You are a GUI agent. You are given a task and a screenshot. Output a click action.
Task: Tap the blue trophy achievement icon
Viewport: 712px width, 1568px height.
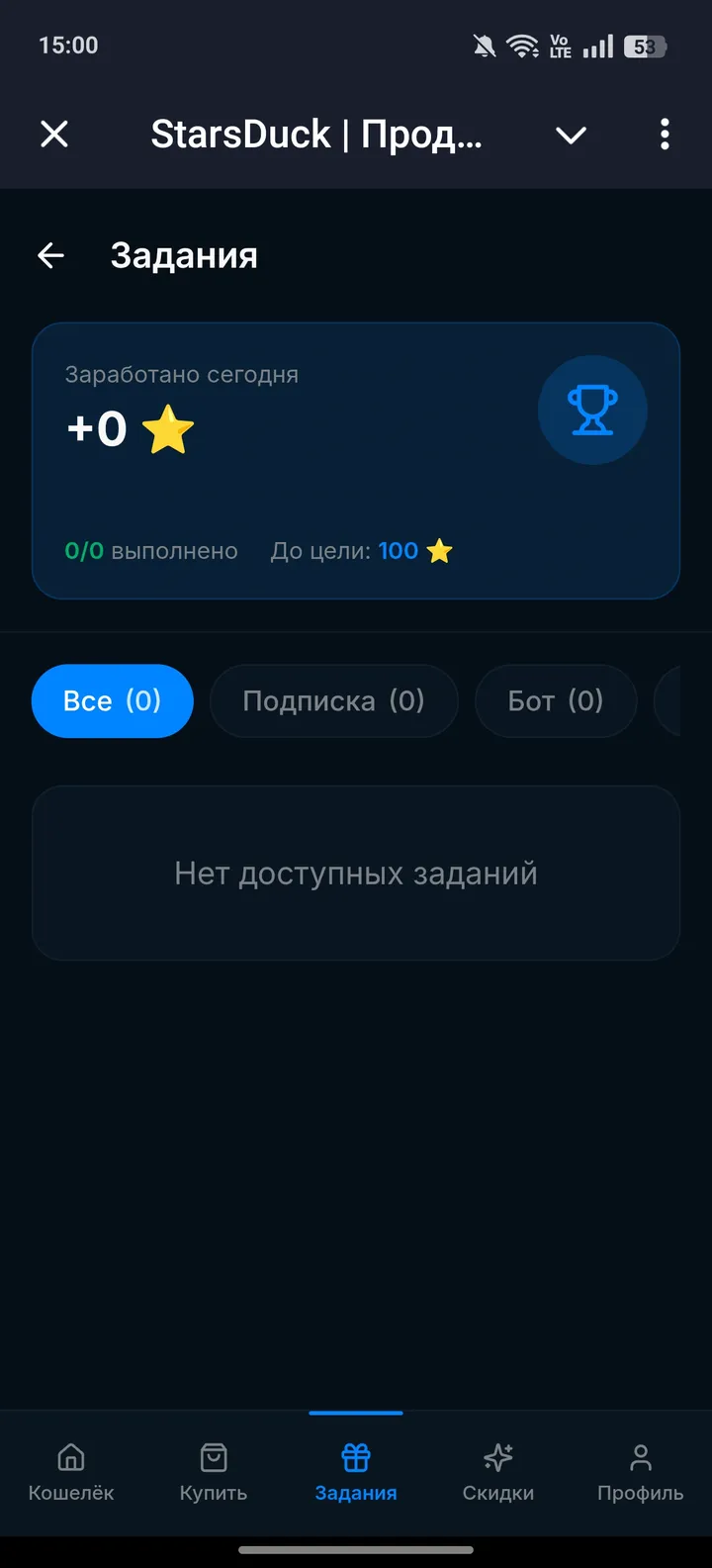[592, 410]
